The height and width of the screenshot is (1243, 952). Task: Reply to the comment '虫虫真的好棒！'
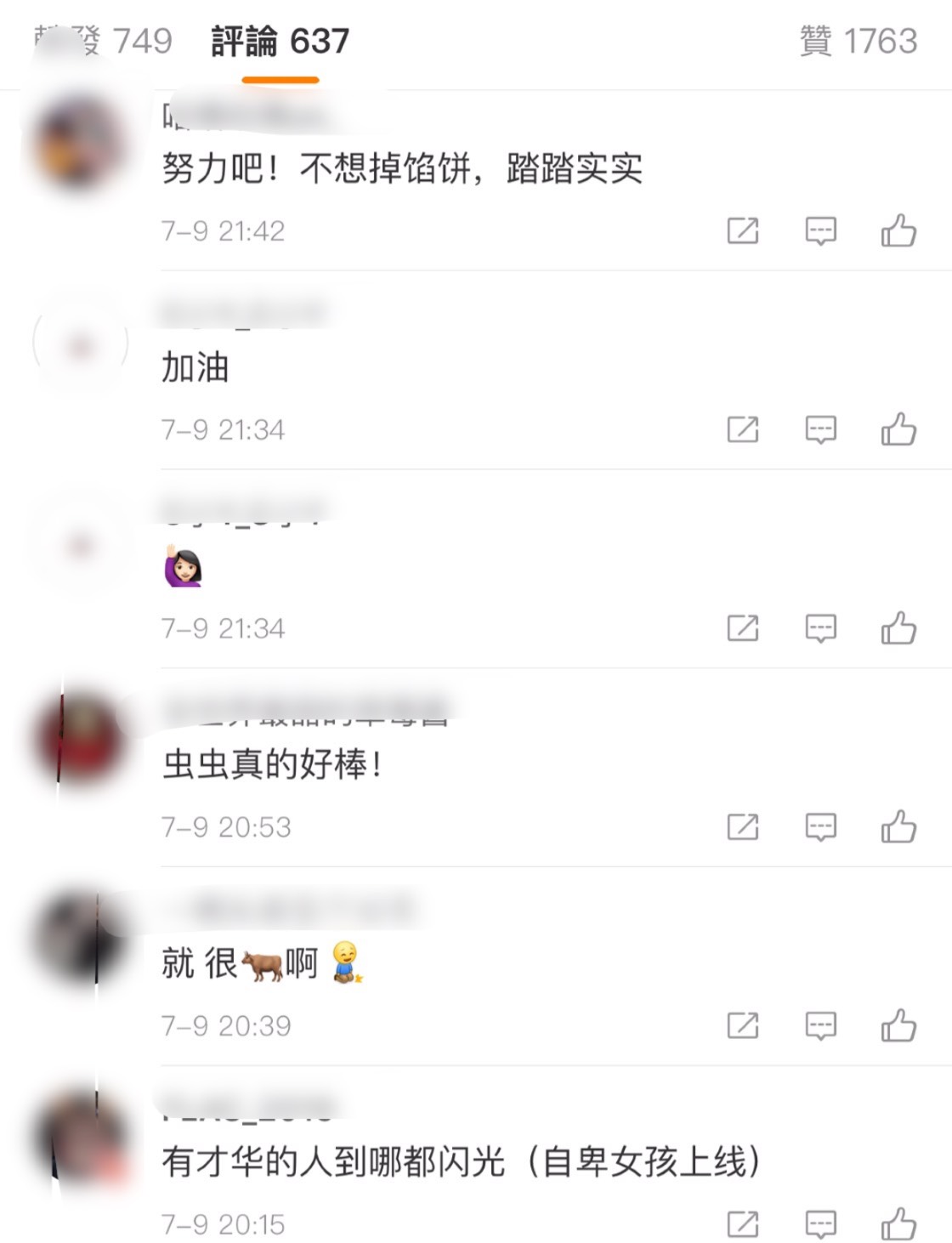point(820,826)
